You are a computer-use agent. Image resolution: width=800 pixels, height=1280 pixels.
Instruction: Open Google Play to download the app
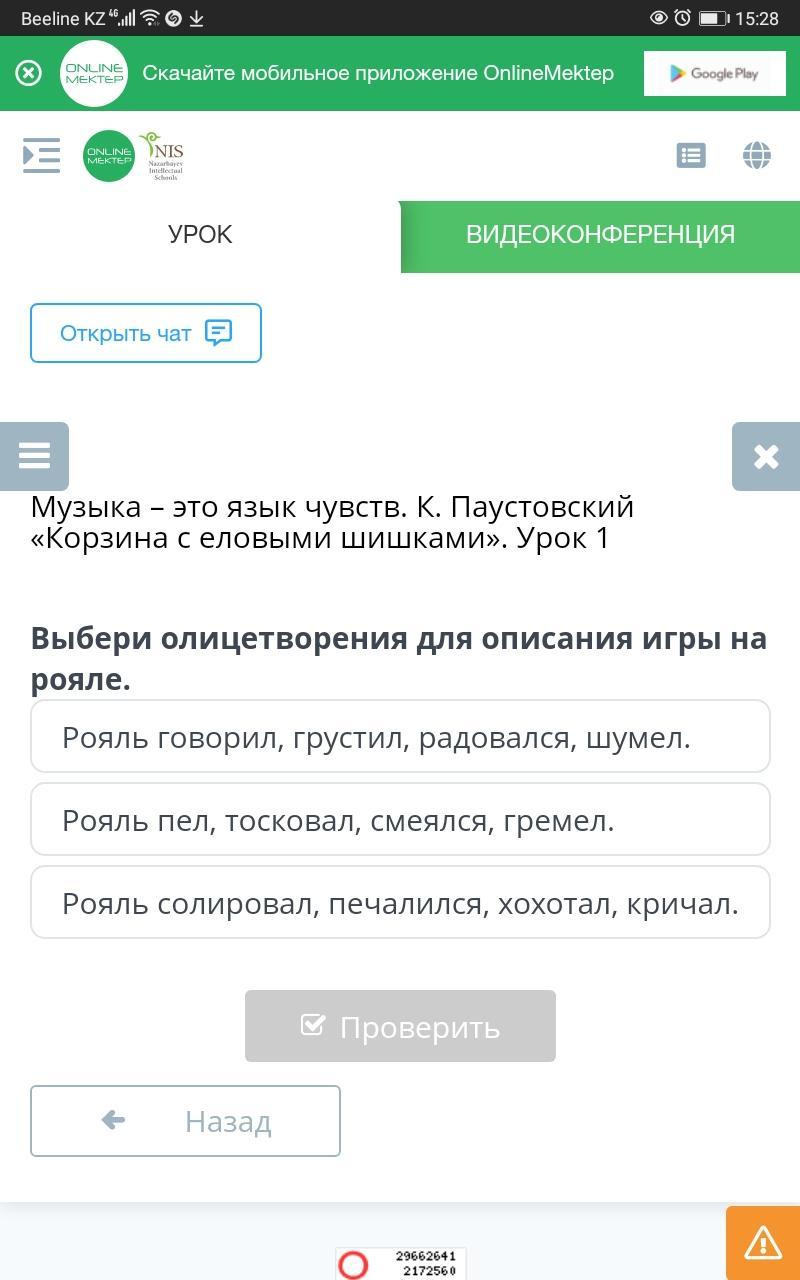pos(714,73)
